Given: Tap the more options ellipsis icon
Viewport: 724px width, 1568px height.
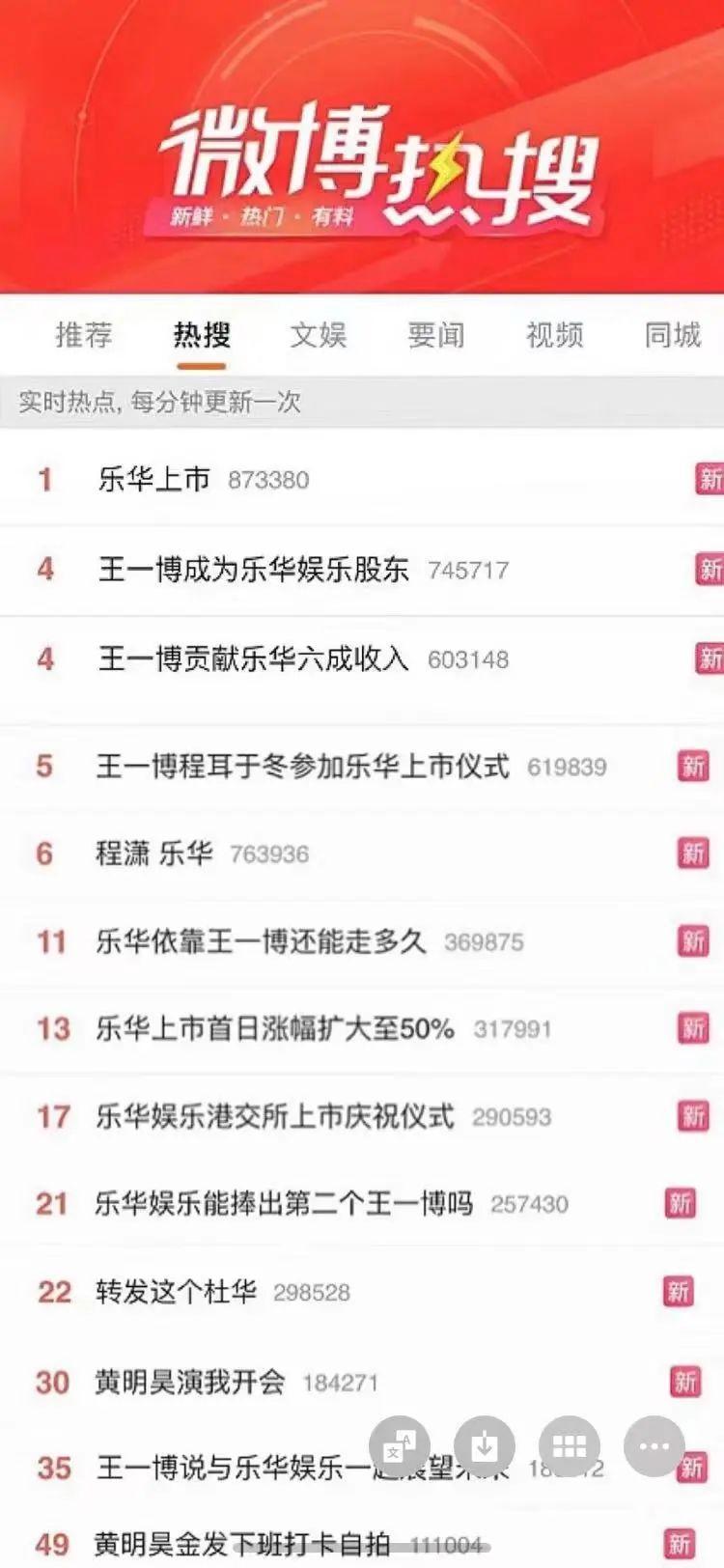Looking at the screenshot, I should pyautogui.click(x=654, y=1445).
